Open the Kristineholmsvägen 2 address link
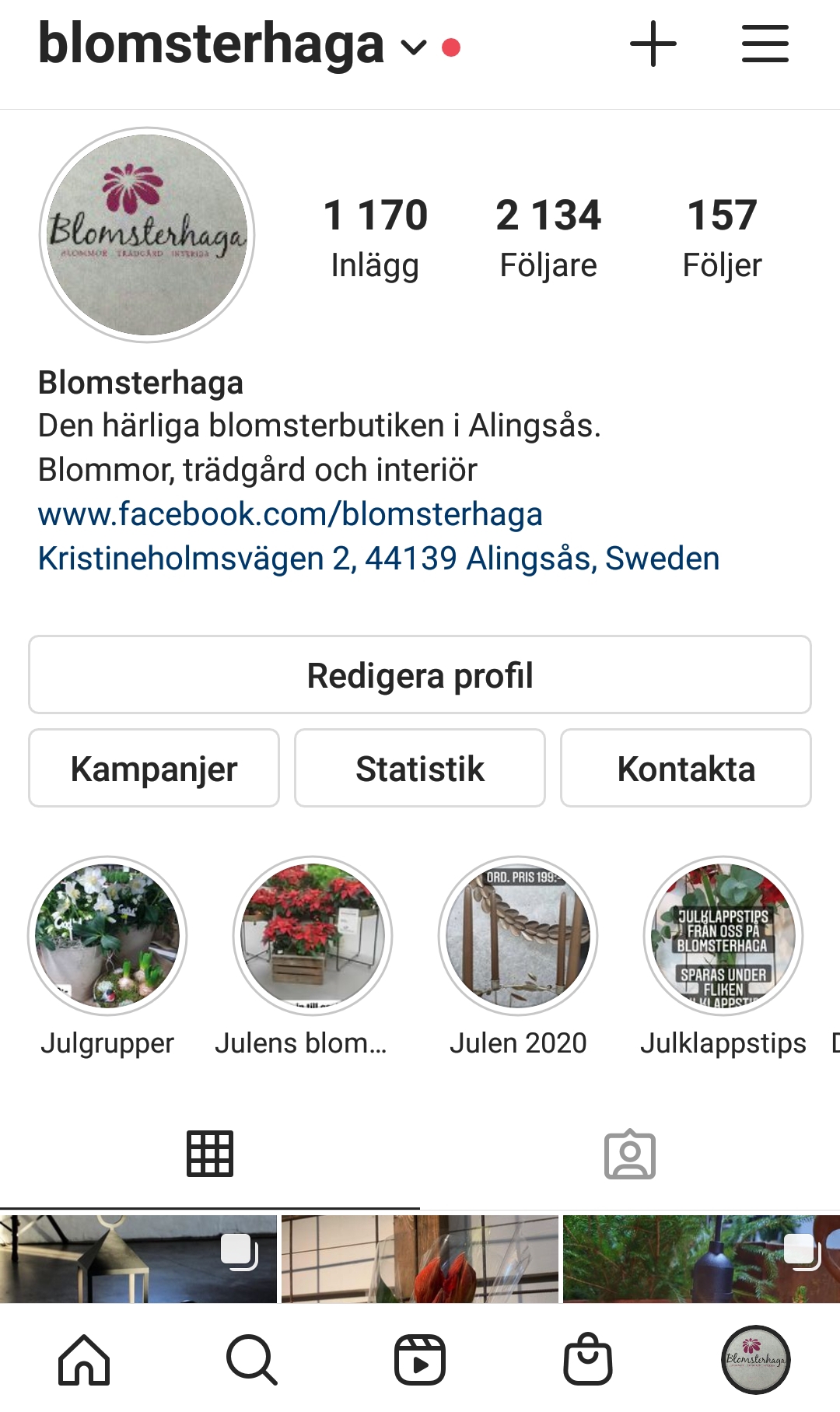 379,559
